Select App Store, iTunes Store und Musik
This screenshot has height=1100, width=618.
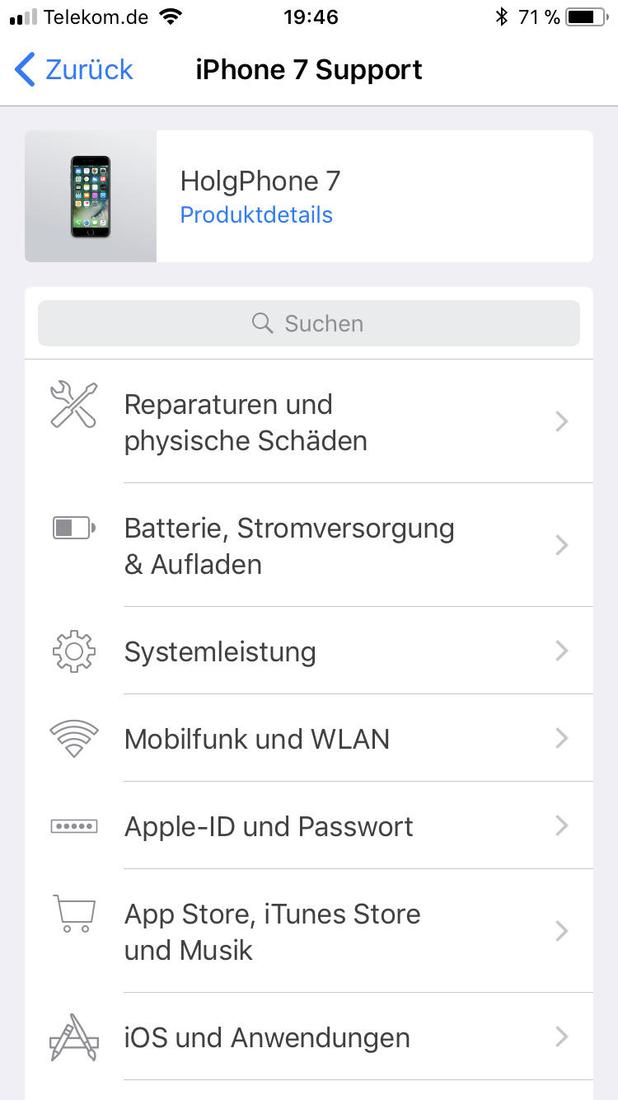pos(308,931)
